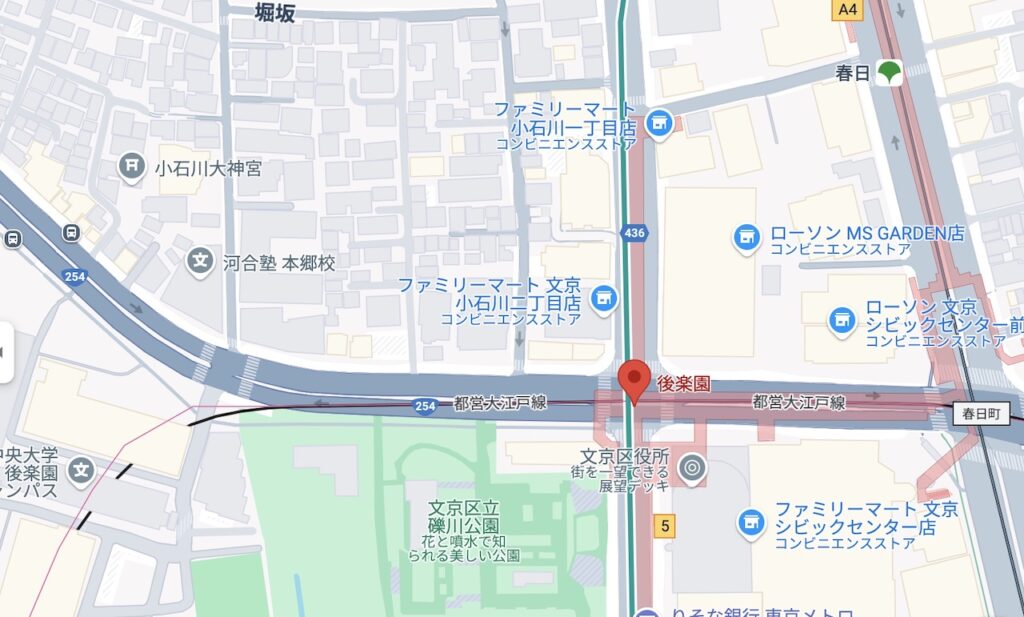Open 河合塾 本郷校 school marker

click(200, 262)
